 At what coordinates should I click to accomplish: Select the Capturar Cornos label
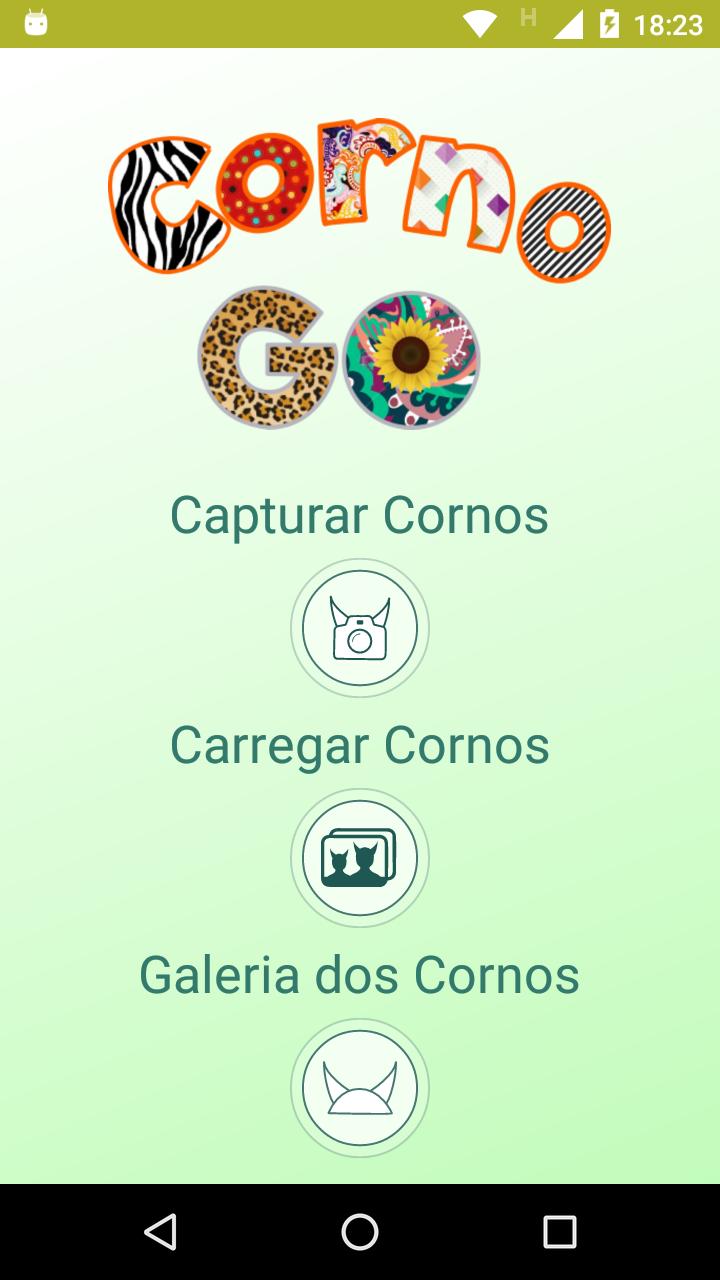[x=360, y=514]
